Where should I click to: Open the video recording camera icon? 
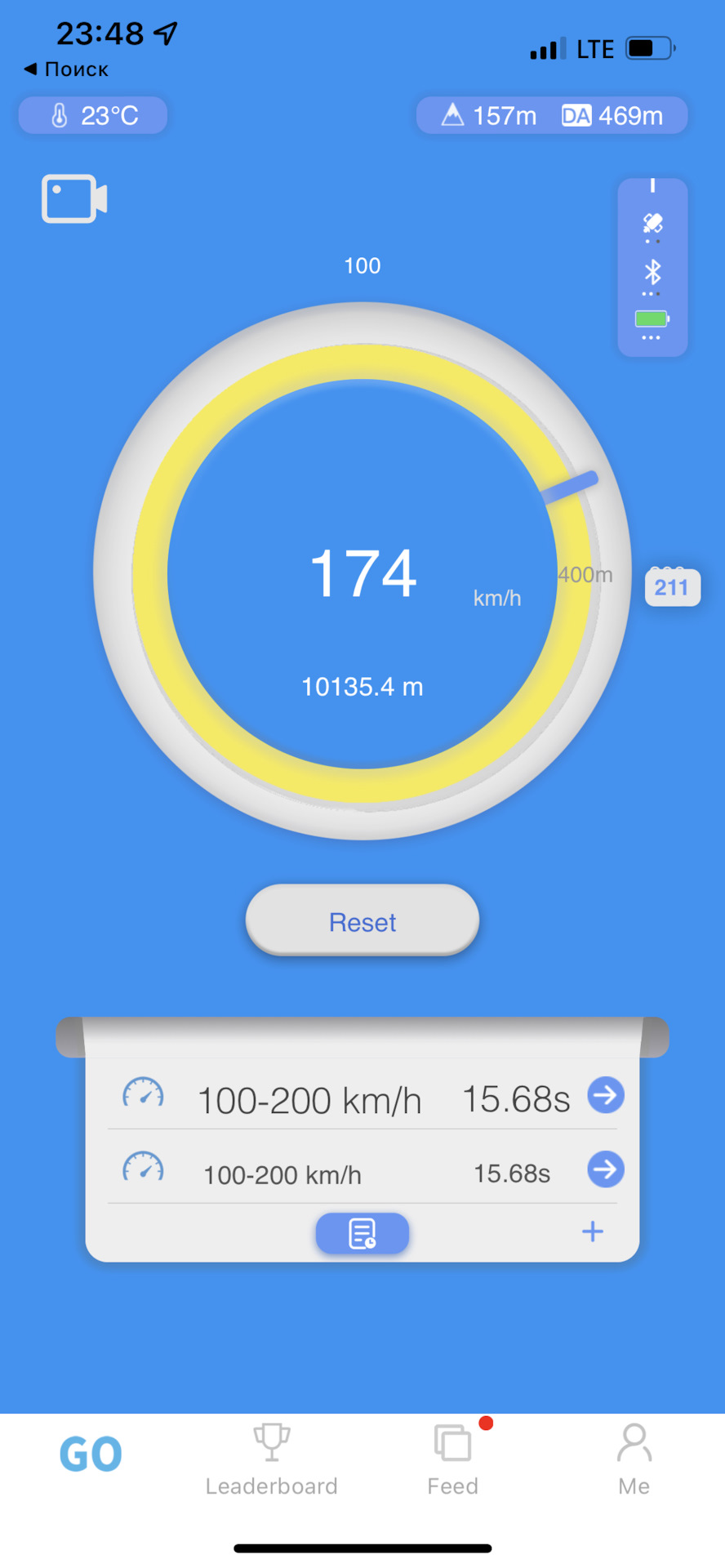74,198
